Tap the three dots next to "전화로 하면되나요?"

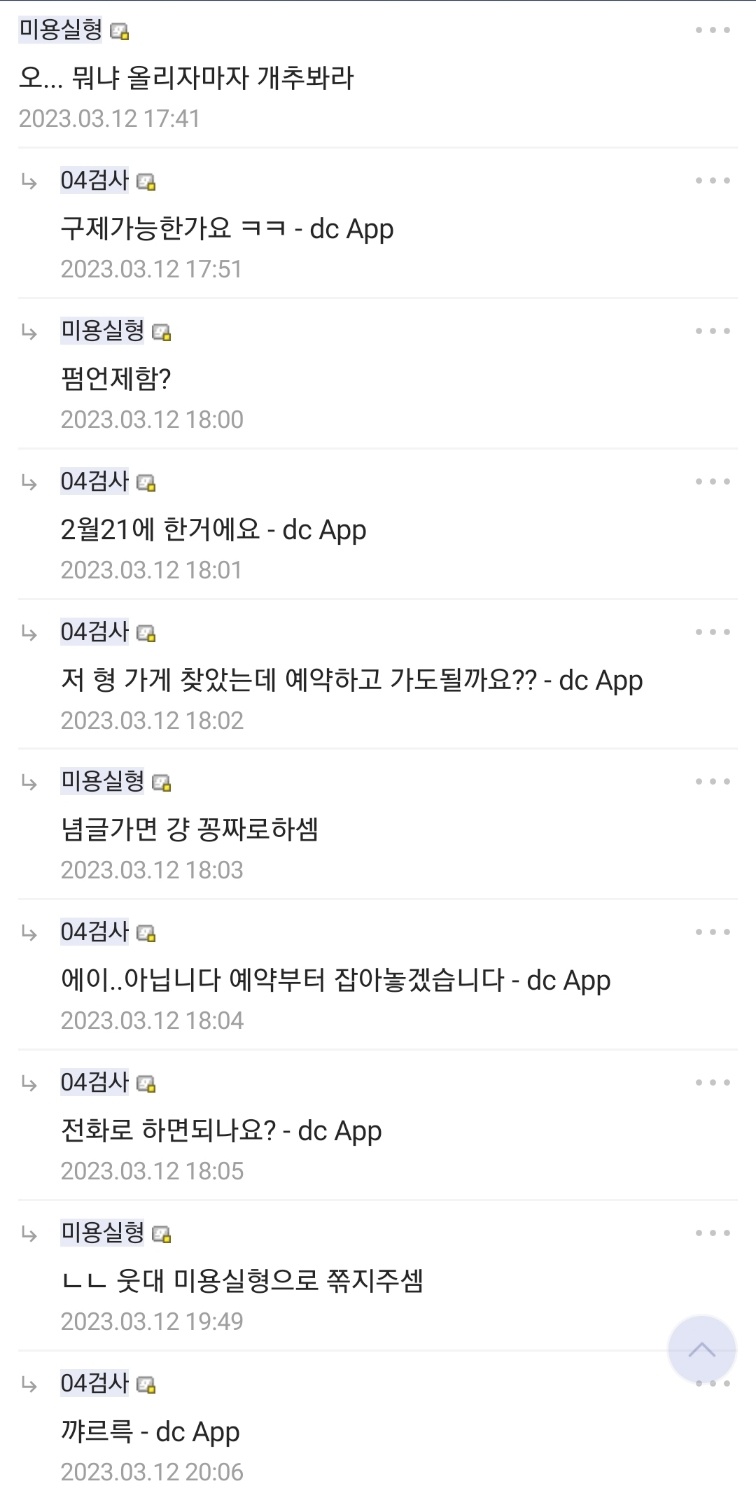point(713,1083)
